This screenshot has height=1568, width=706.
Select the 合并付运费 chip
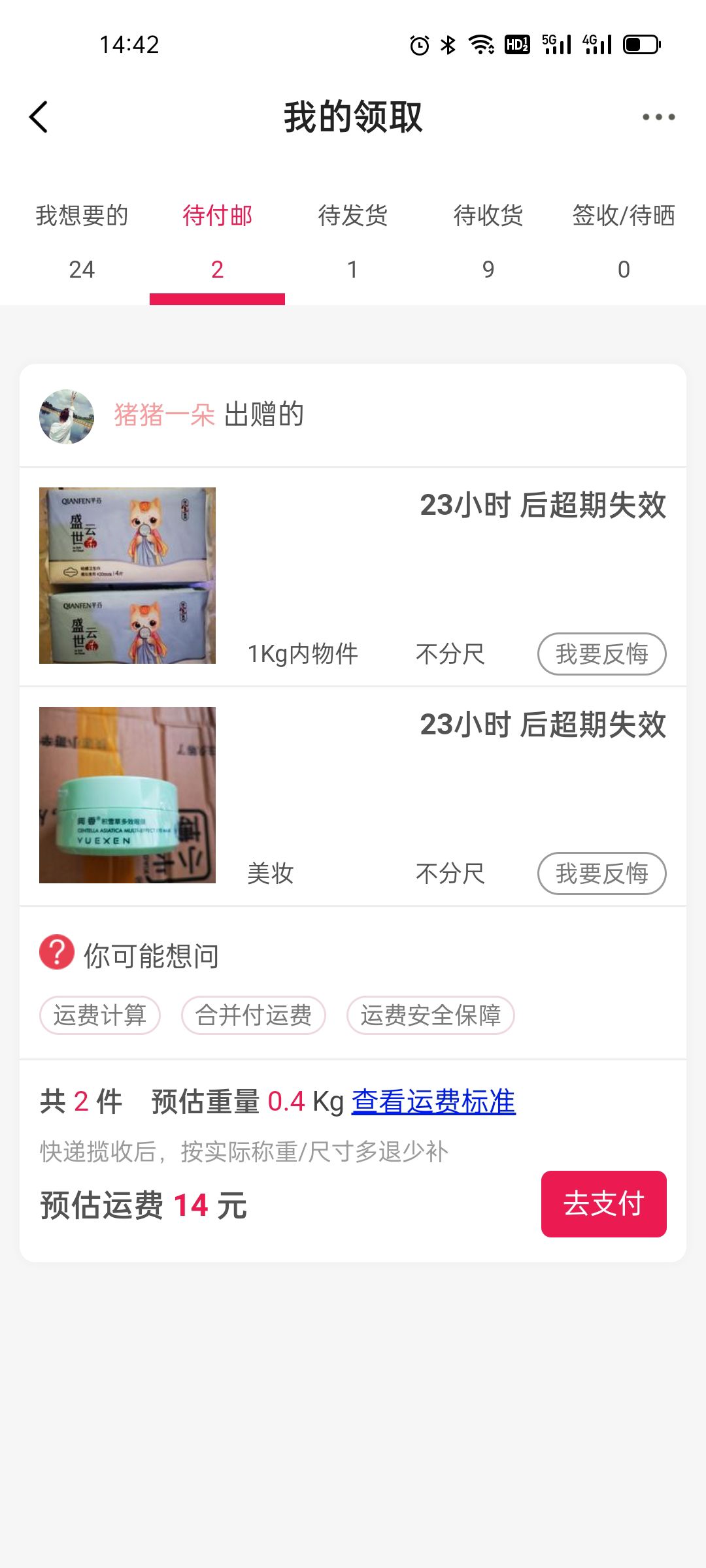pyautogui.click(x=254, y=1015)
